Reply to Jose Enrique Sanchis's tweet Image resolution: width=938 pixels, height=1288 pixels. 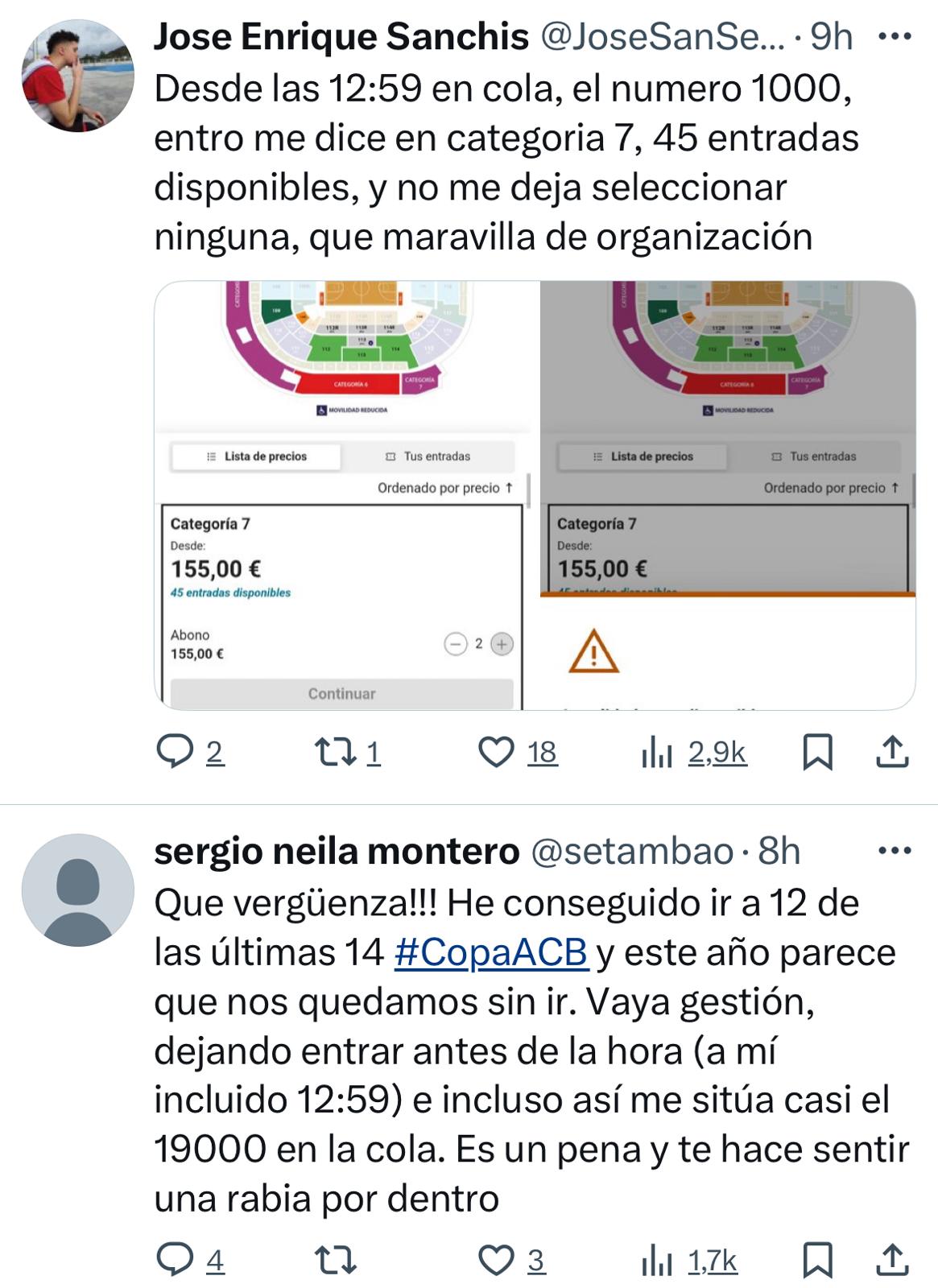(x=175, y=752)
